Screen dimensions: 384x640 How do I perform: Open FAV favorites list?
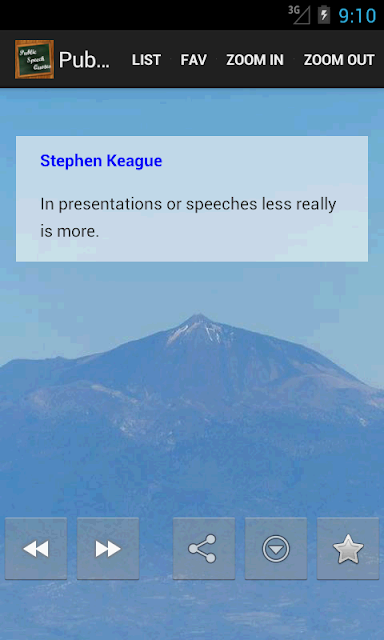click(x=194, y=60)
